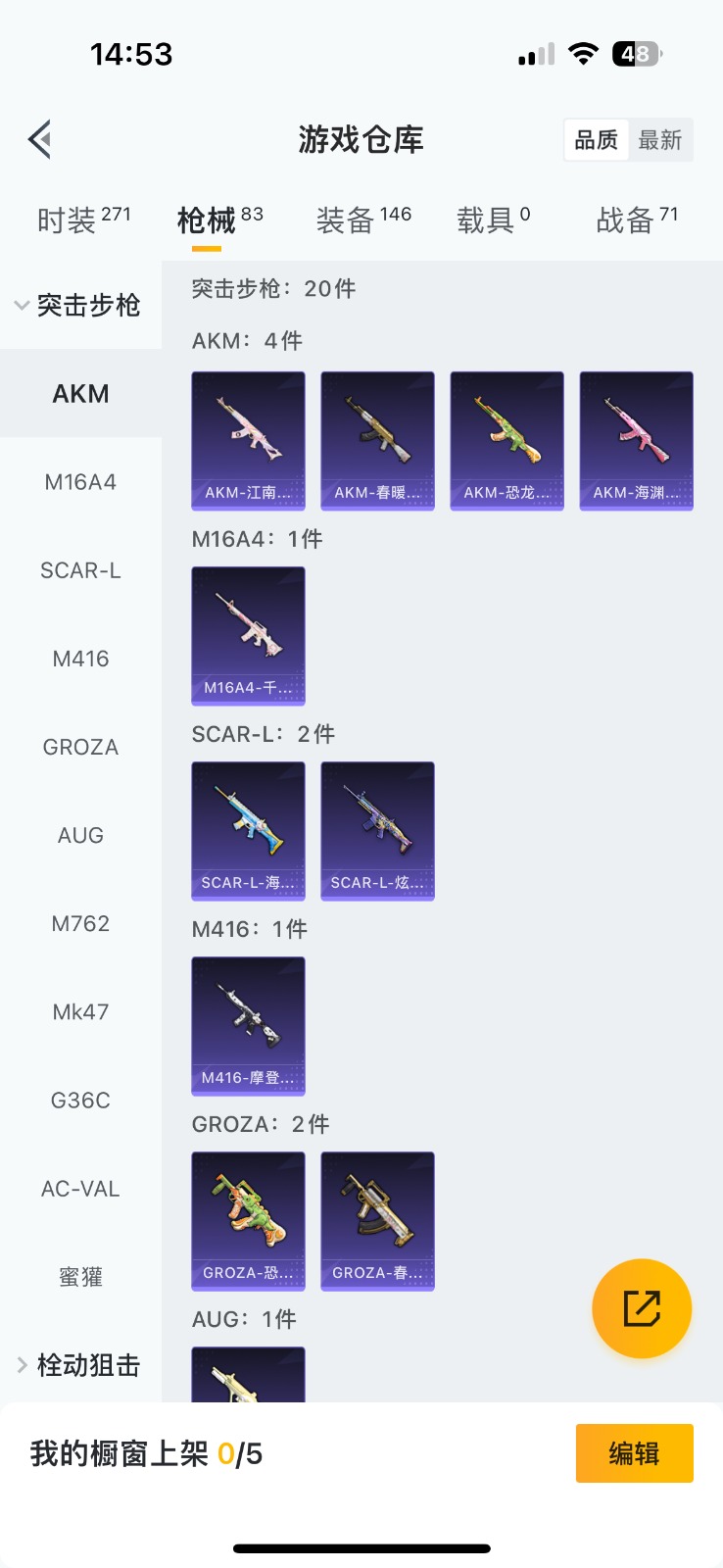Go back with the top-left arrow
The height and width of the screenshot is (1568, 723).
[39, 140]
